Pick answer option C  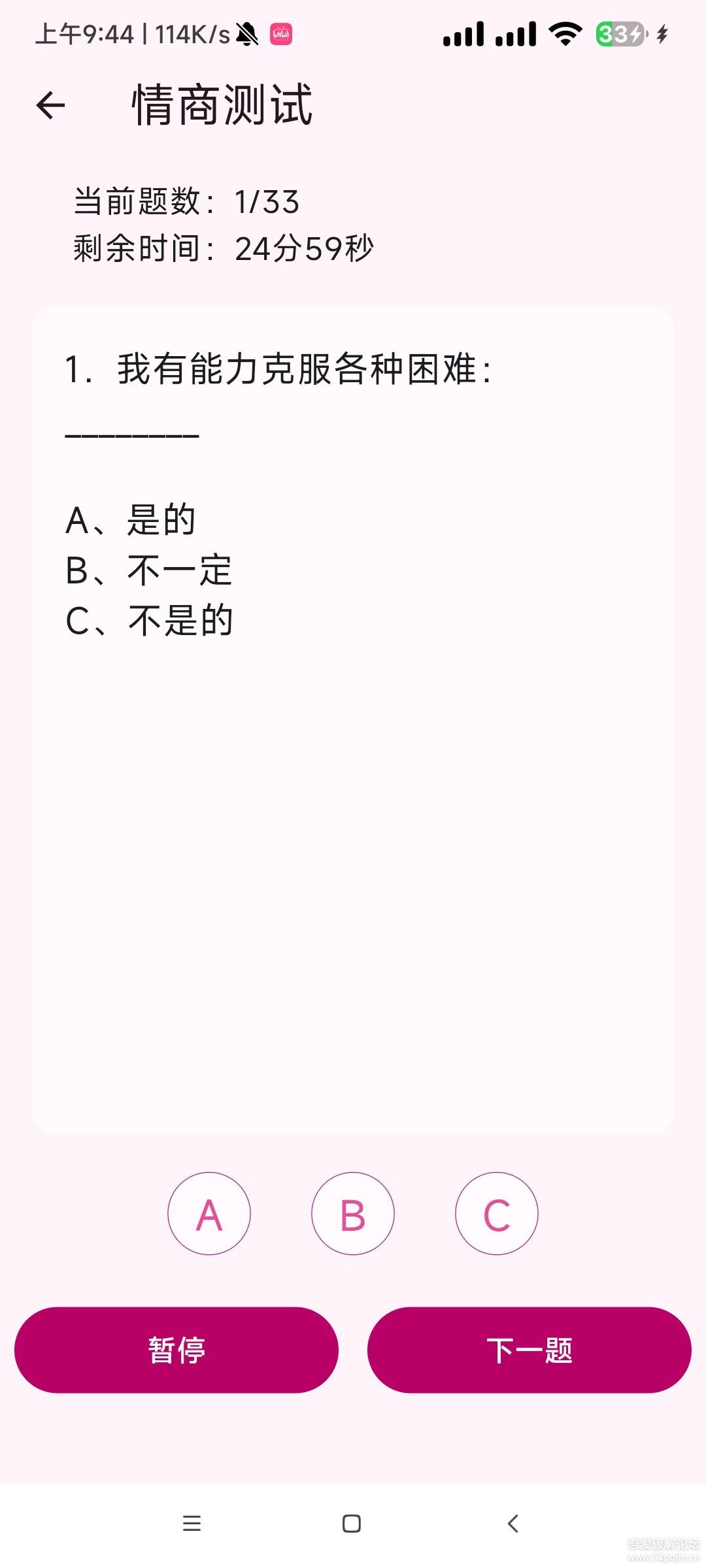tap(497, 1213)
